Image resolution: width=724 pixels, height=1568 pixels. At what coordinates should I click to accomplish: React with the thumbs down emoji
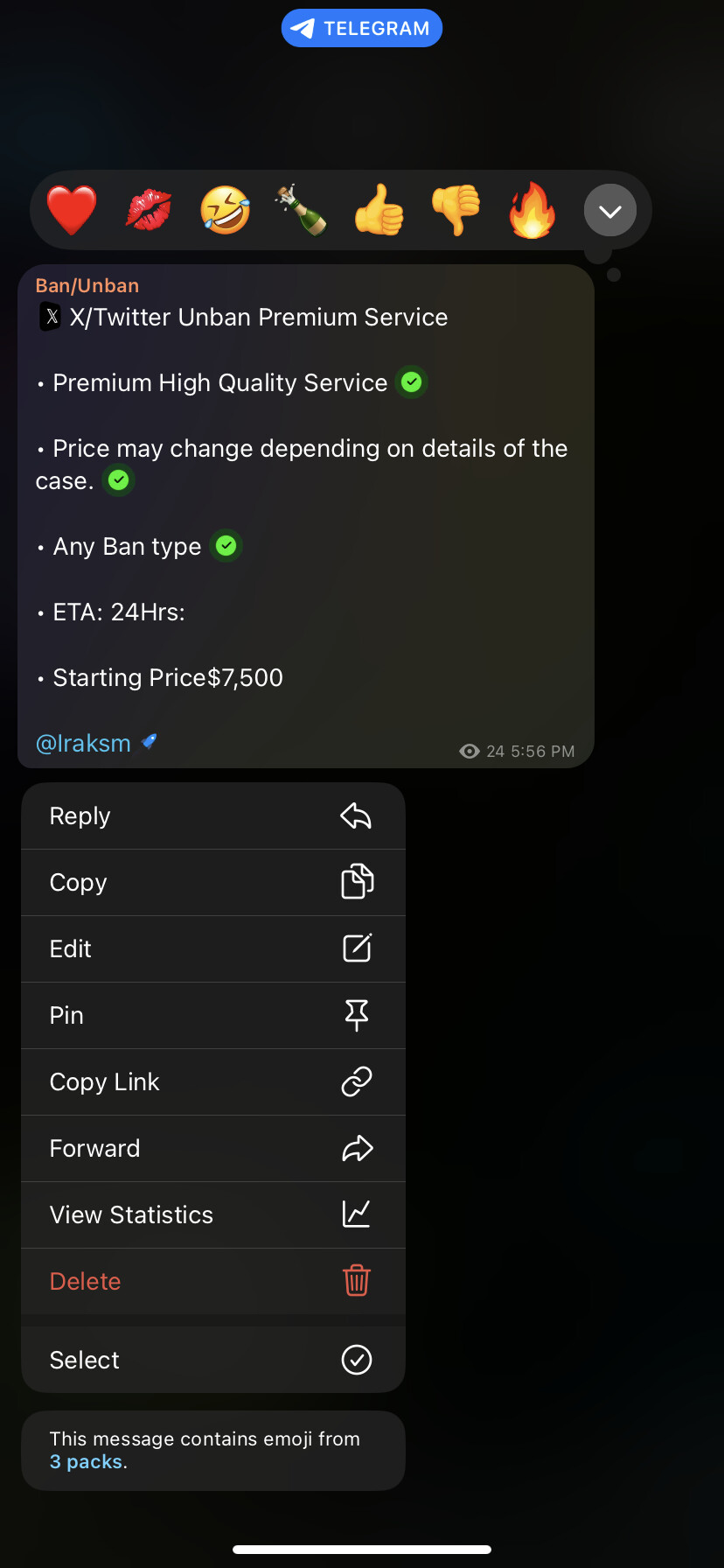point(456,211)
